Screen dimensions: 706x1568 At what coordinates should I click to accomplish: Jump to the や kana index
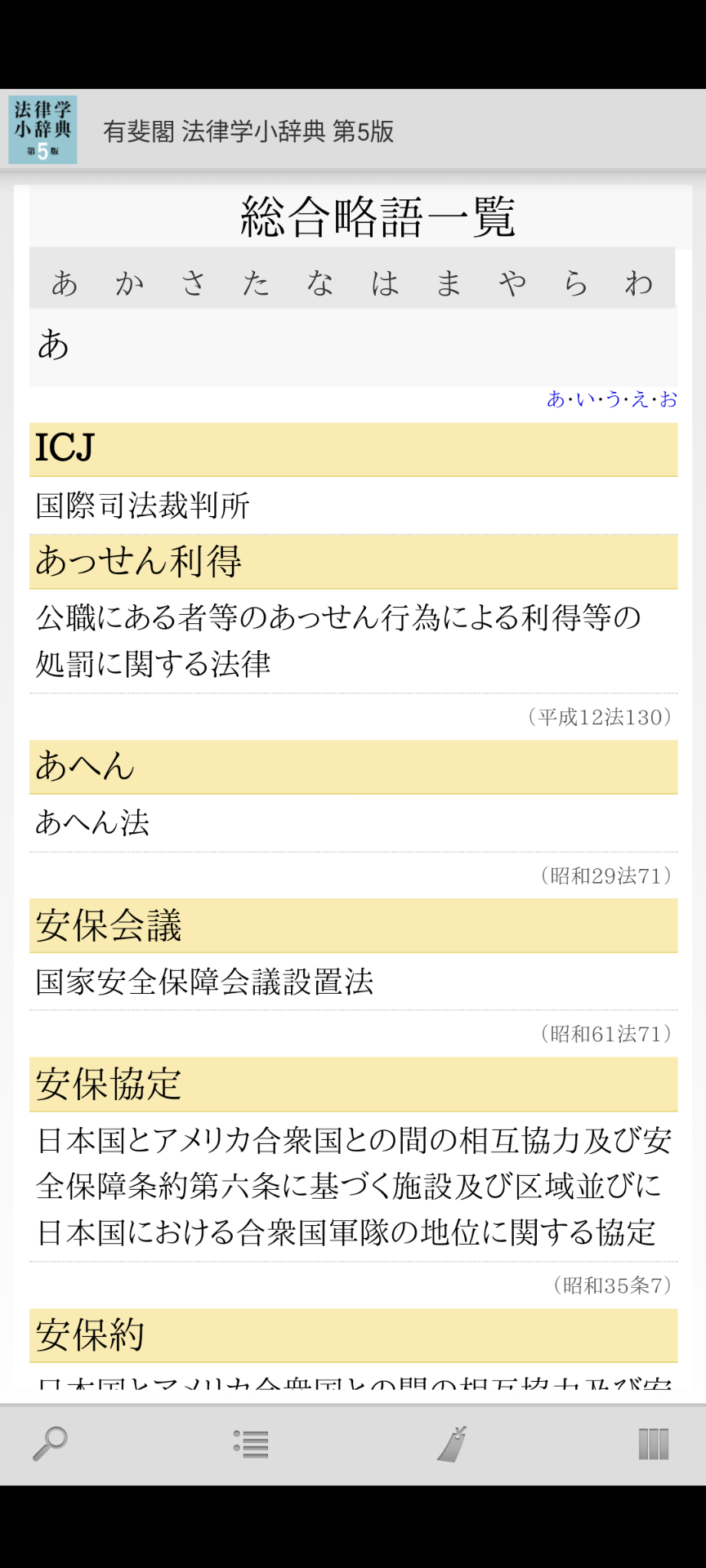(x=512, y=283)
